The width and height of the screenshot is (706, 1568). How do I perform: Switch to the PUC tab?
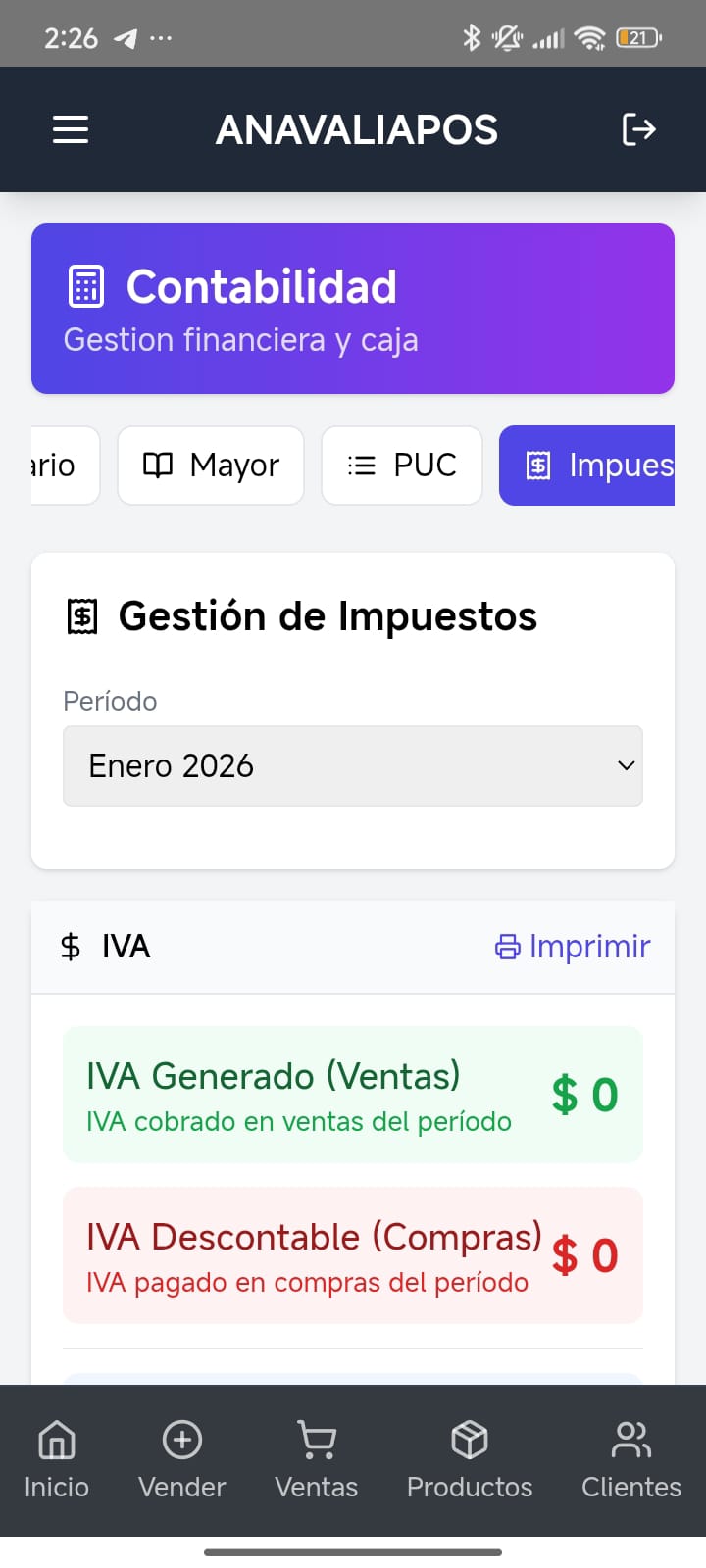(x=401, y=465)
